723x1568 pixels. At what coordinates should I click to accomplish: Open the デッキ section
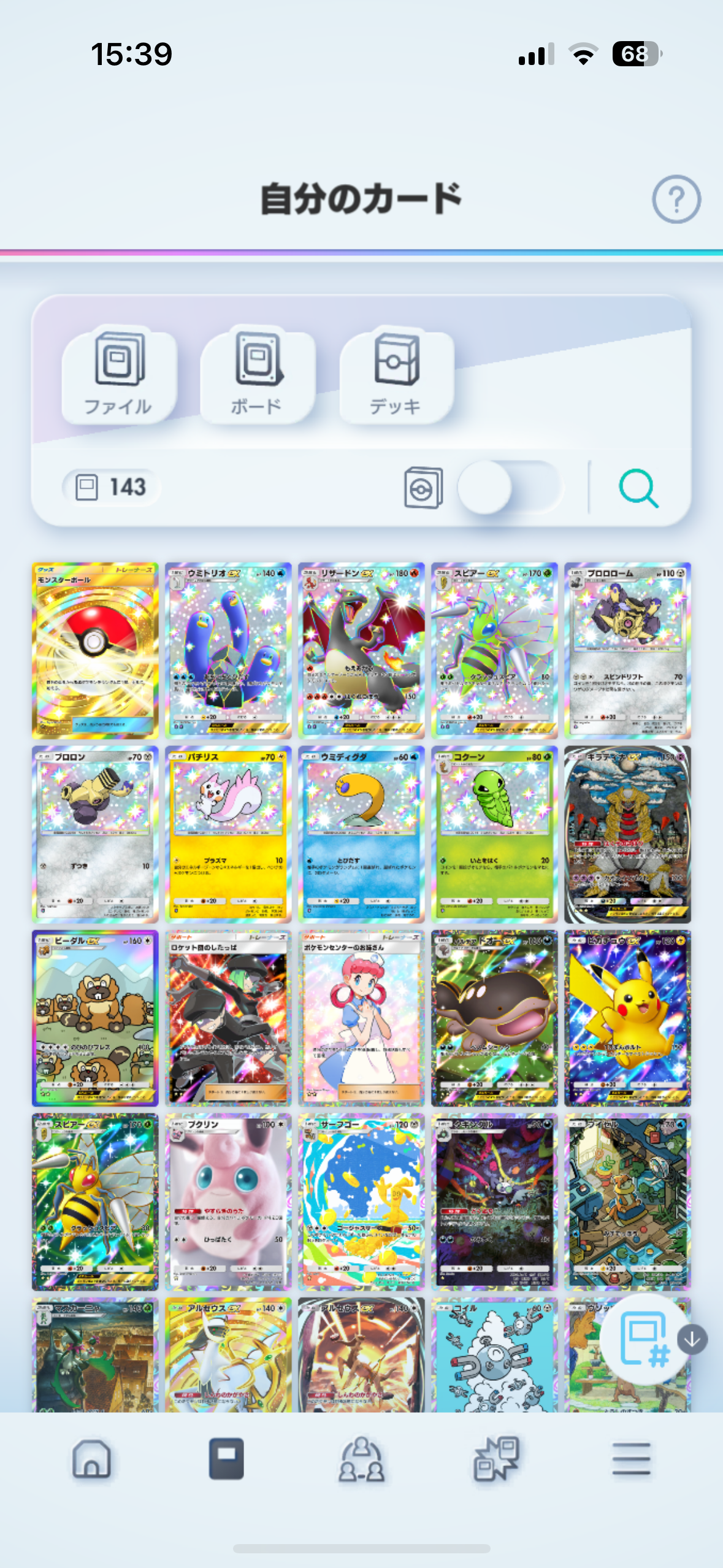coord(396,374)
